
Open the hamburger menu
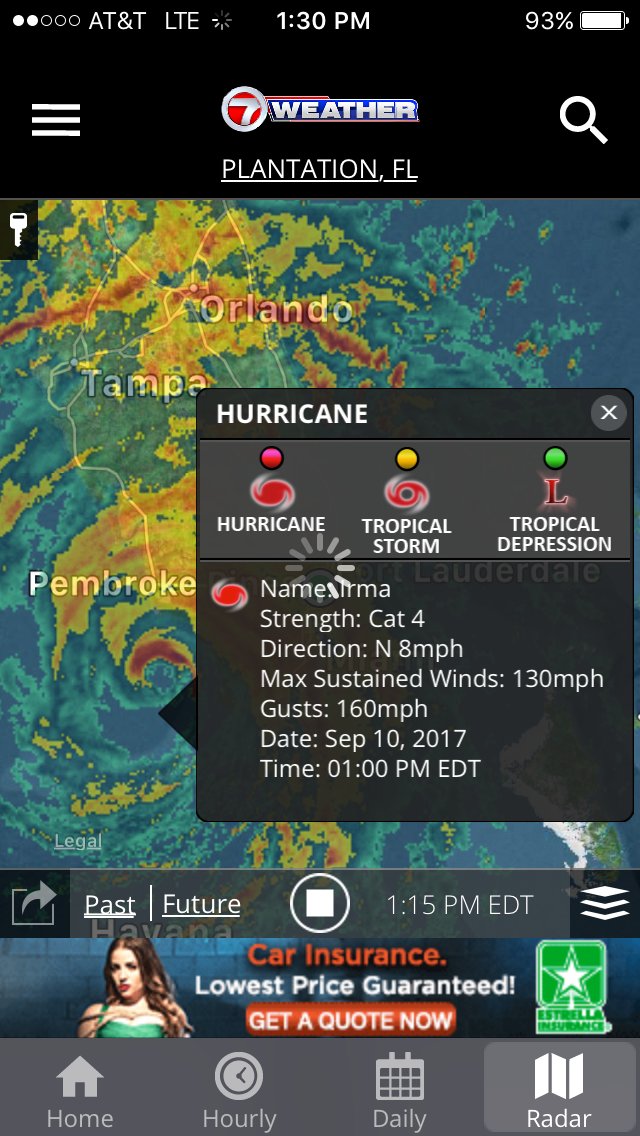tap(56, 120)
